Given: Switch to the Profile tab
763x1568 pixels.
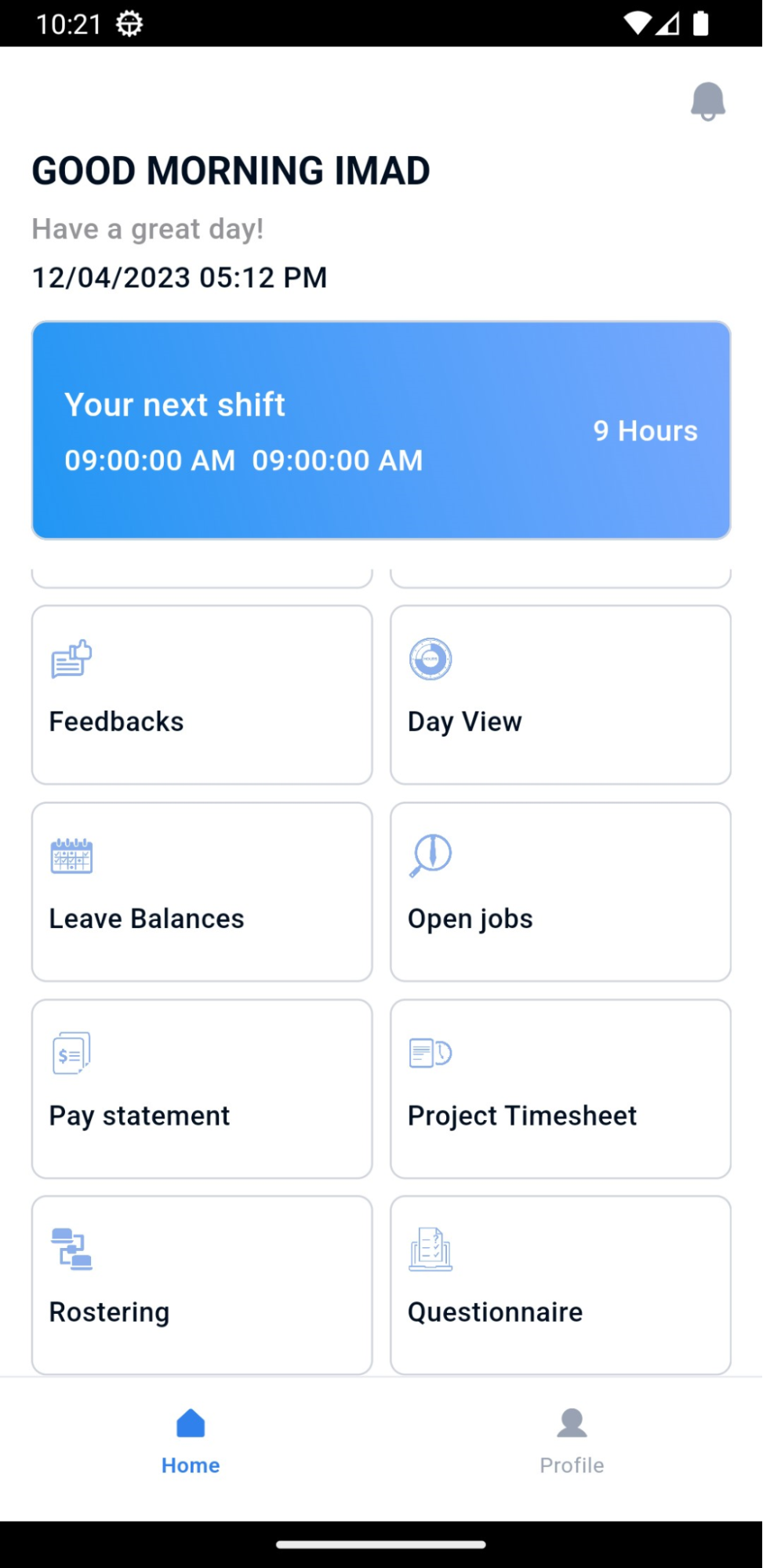Looking at the screenshot, I should click(x=572, y=1442).
